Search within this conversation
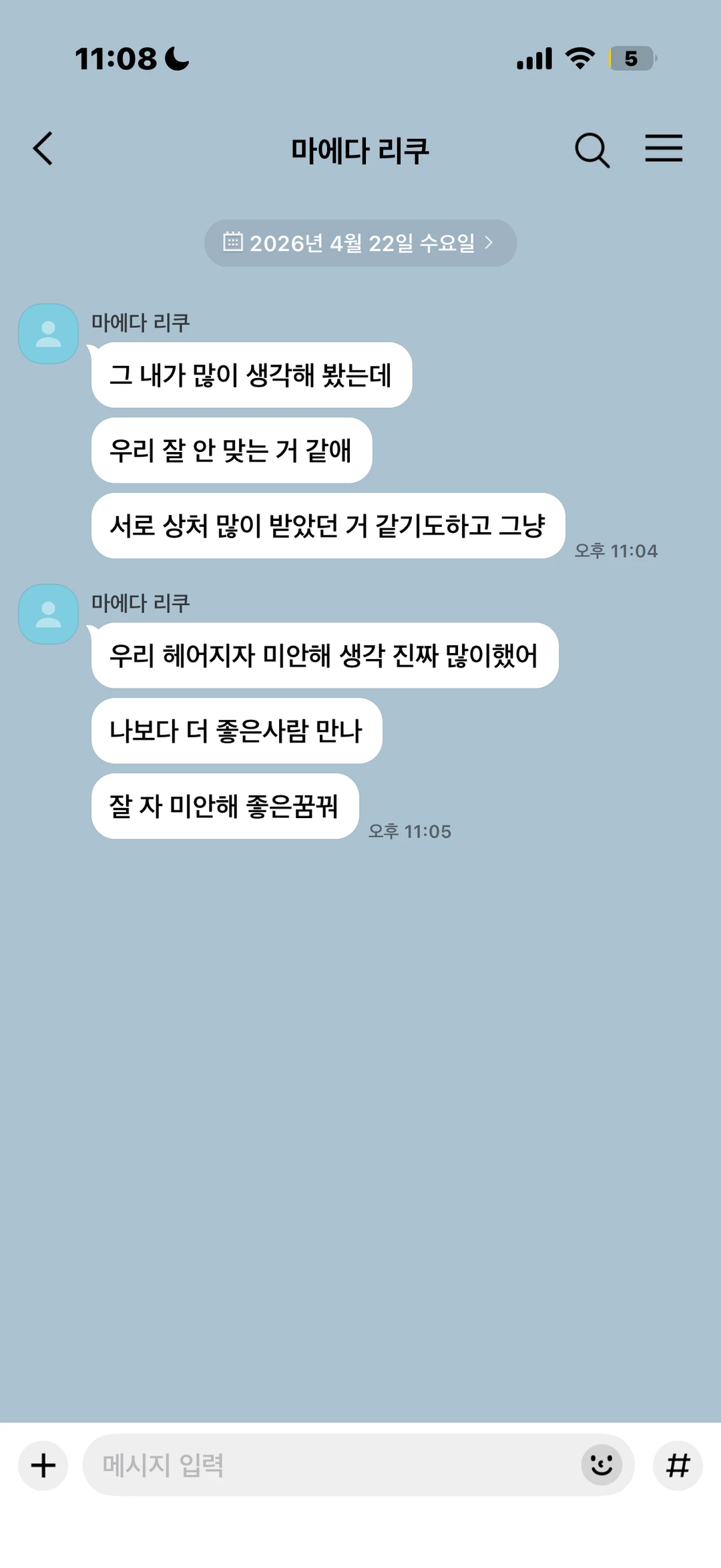Viewport: 721px width, 1568px height. [592, 150]
